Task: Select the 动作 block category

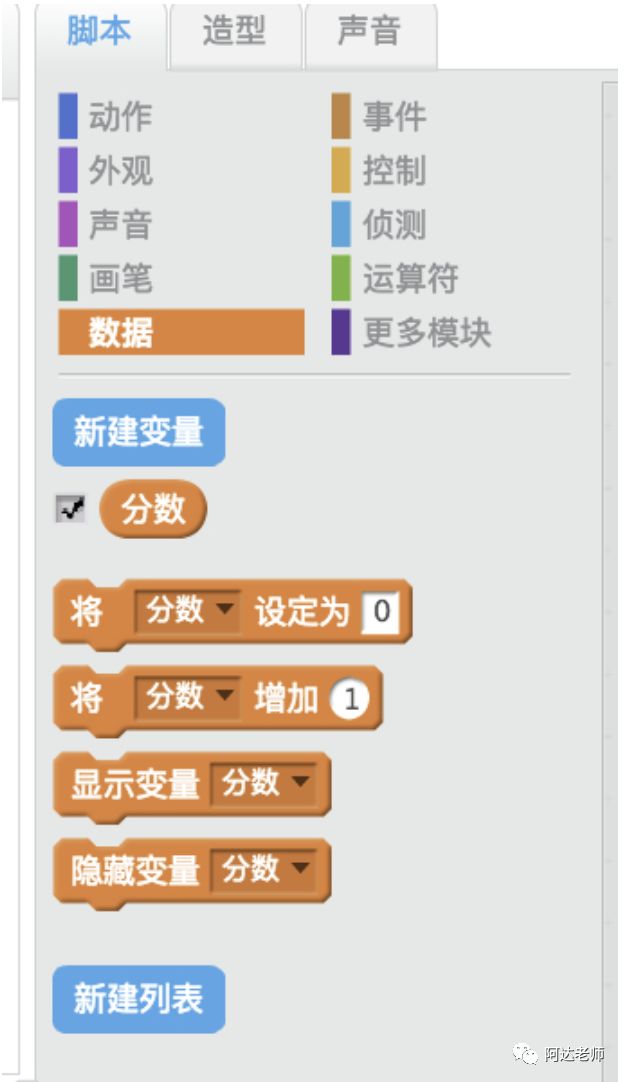Action: pyautogui.click(x=106, y=116)
